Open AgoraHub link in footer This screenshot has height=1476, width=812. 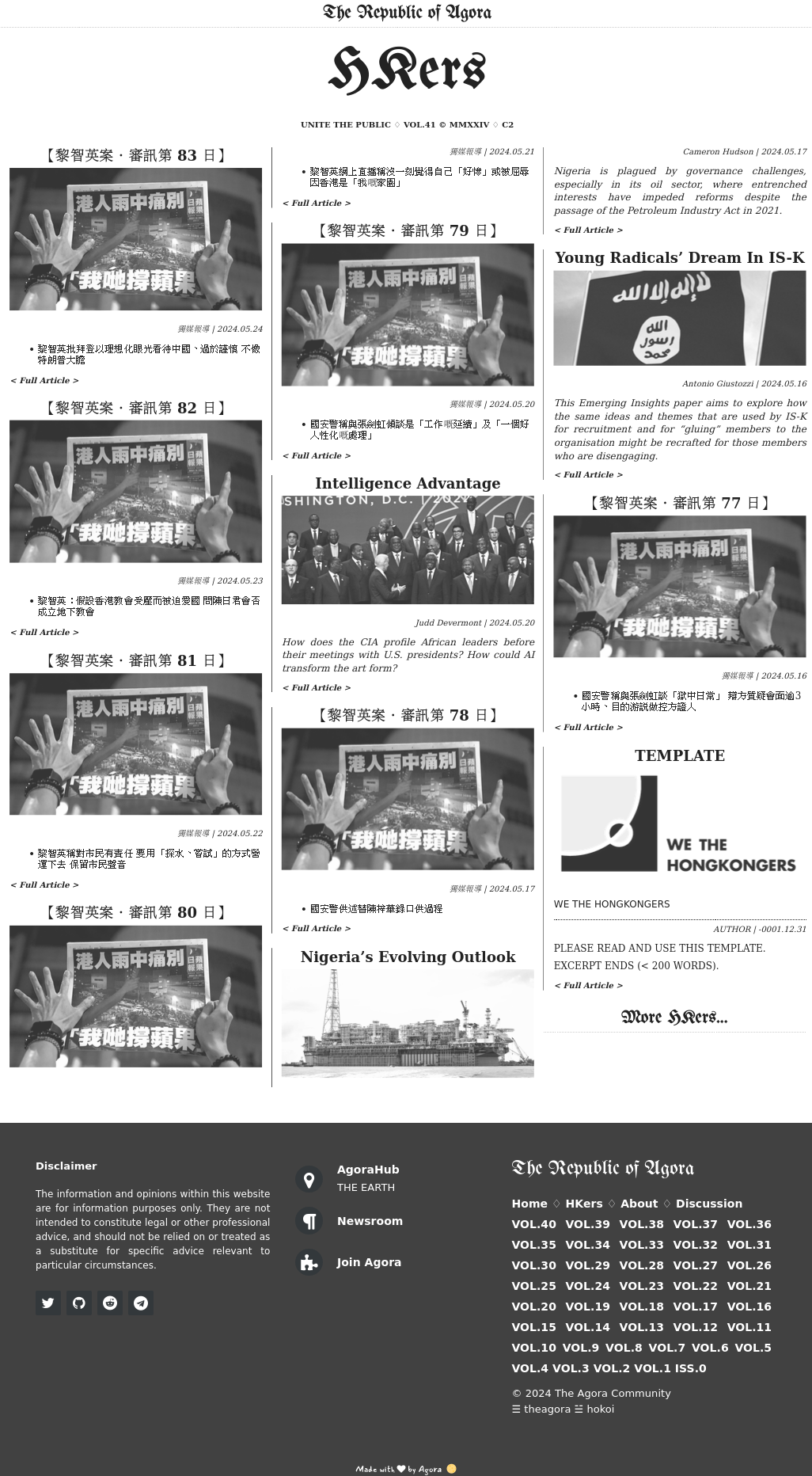(x=368, y=1170)
